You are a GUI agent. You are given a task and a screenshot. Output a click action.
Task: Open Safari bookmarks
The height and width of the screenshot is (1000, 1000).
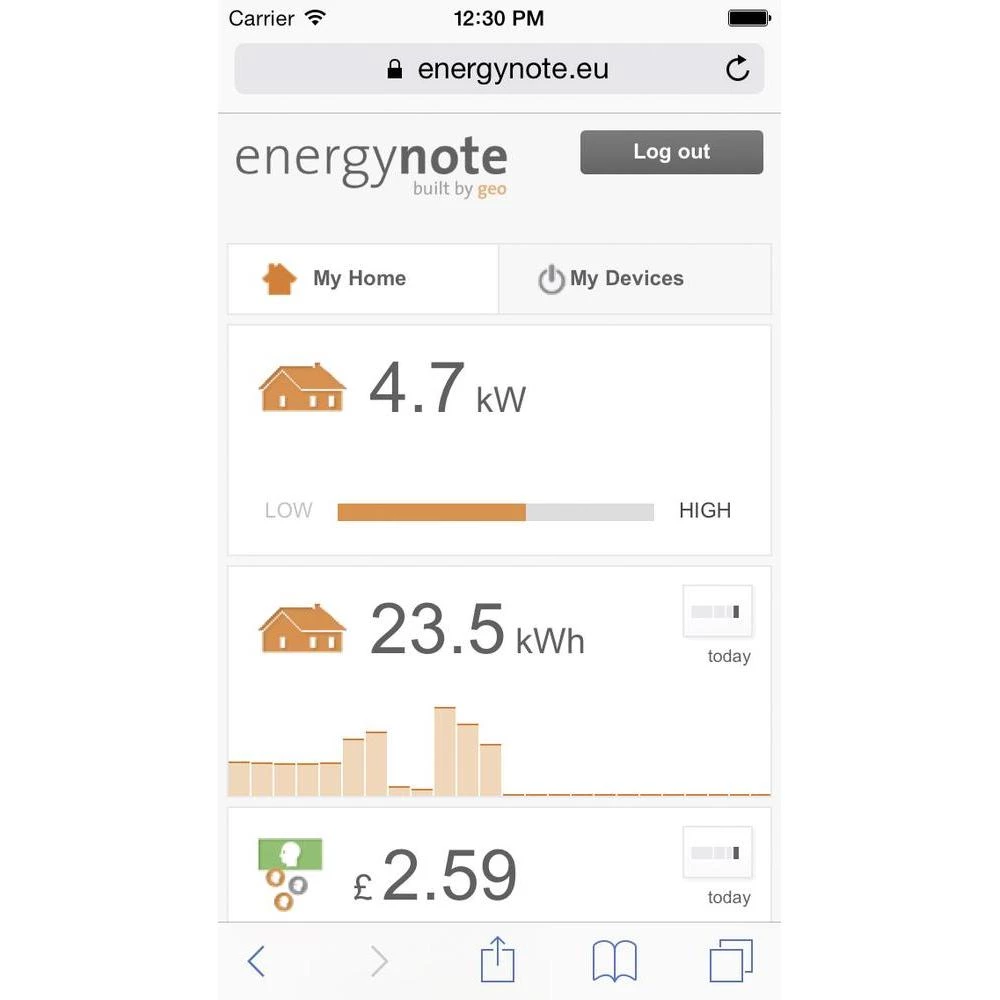(614, 961)
